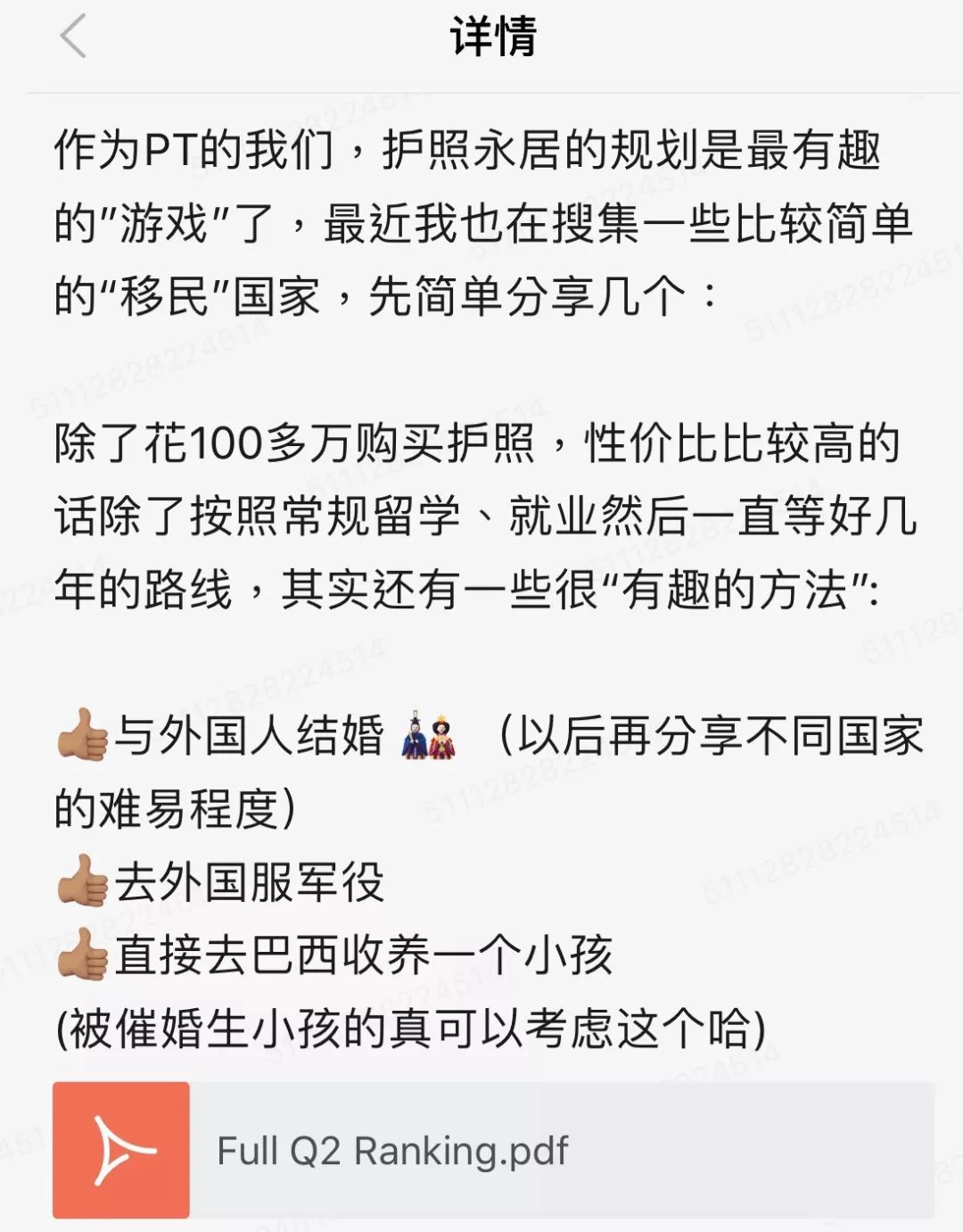
Task: Open the Full Q2 Ranking.pdf attachment
Action: 492,1150
